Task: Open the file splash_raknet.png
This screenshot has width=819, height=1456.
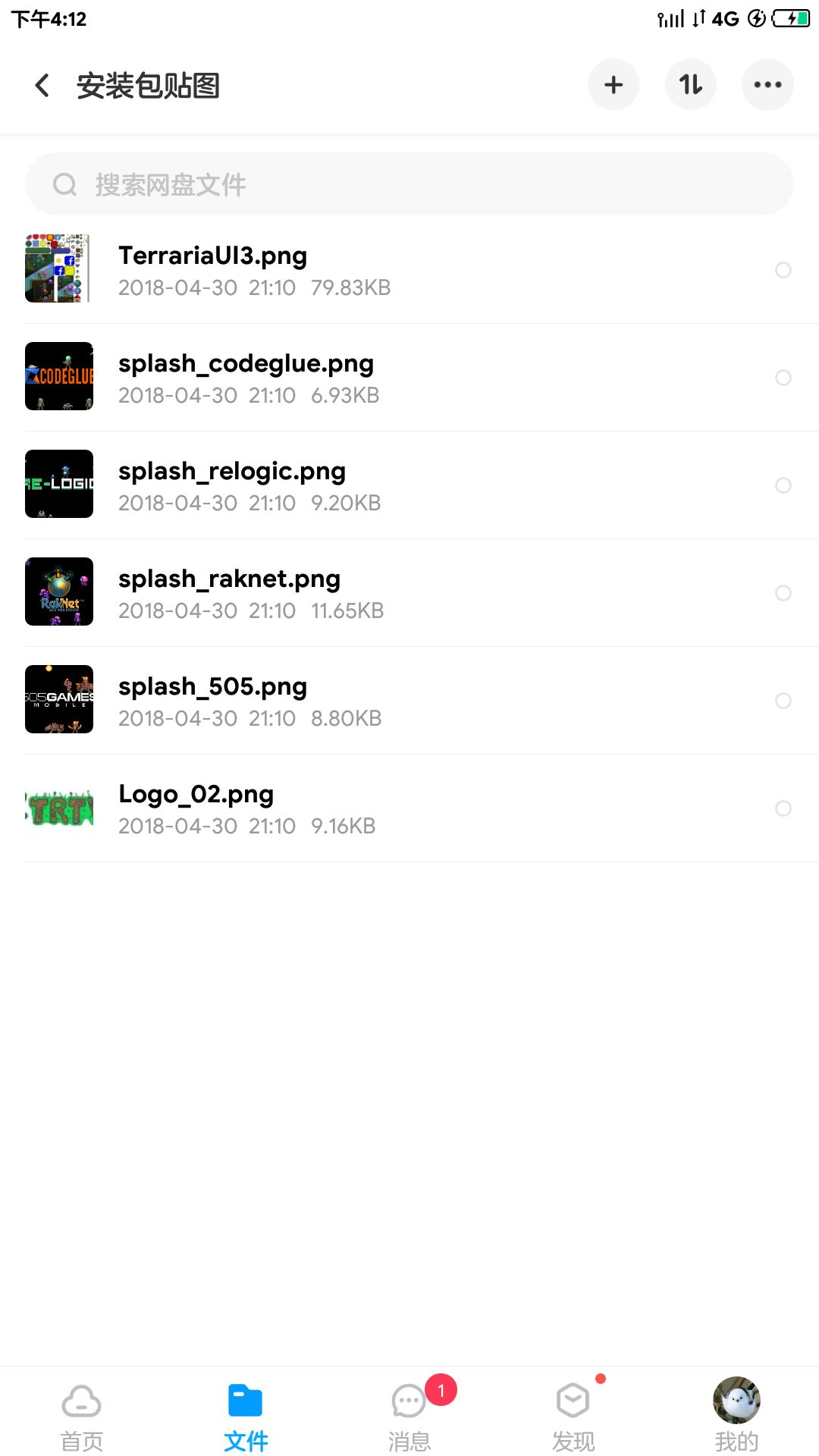Action: pyautogui.click(x=303, y=593)
